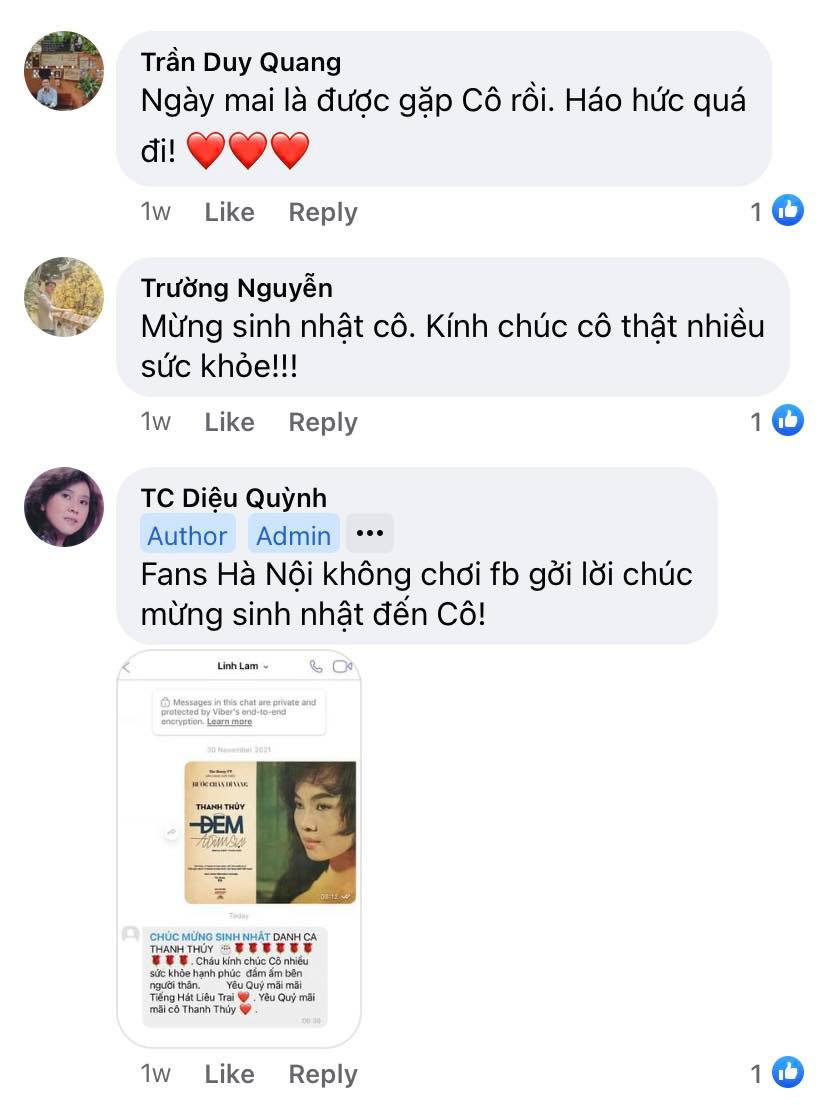This screenshot has height=1105, width=823.
Task: Like Trần Duy Quang's comment
Action: [x=229, y=212]
